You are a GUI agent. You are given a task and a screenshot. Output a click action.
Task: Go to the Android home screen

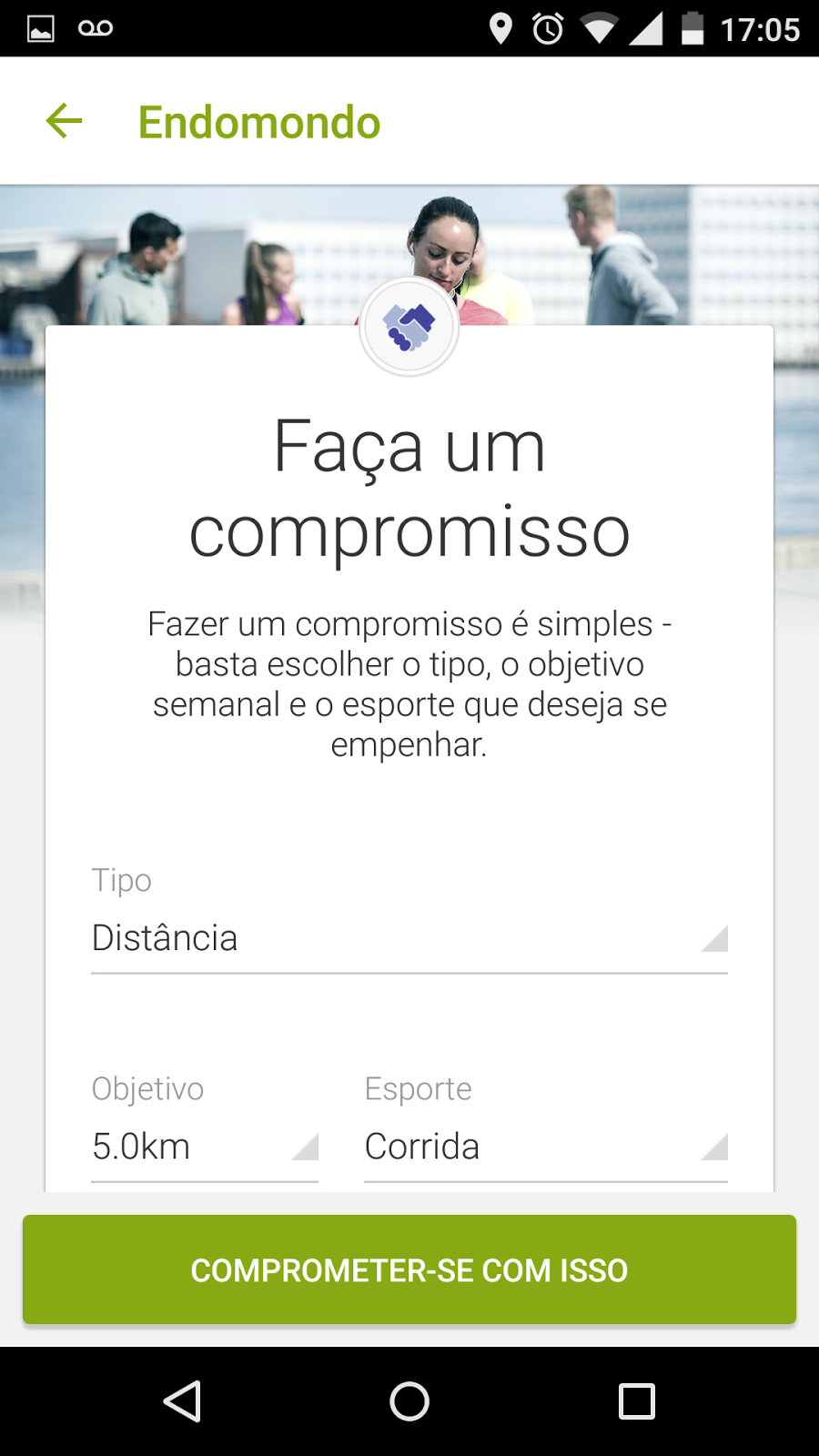tap(409, 1401)
